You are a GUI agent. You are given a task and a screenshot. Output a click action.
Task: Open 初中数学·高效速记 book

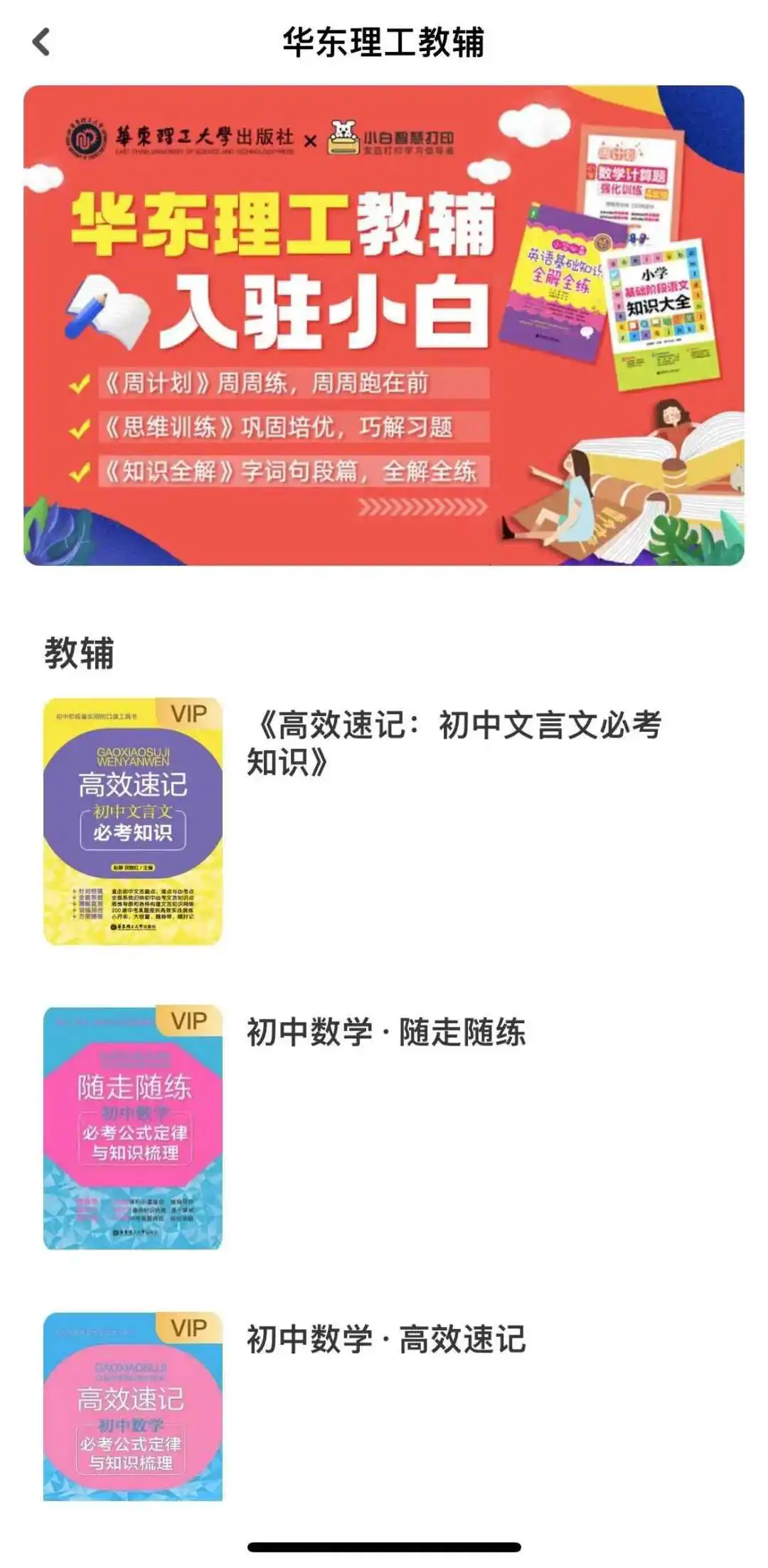pyautogui.click(x=385, y=1340)
